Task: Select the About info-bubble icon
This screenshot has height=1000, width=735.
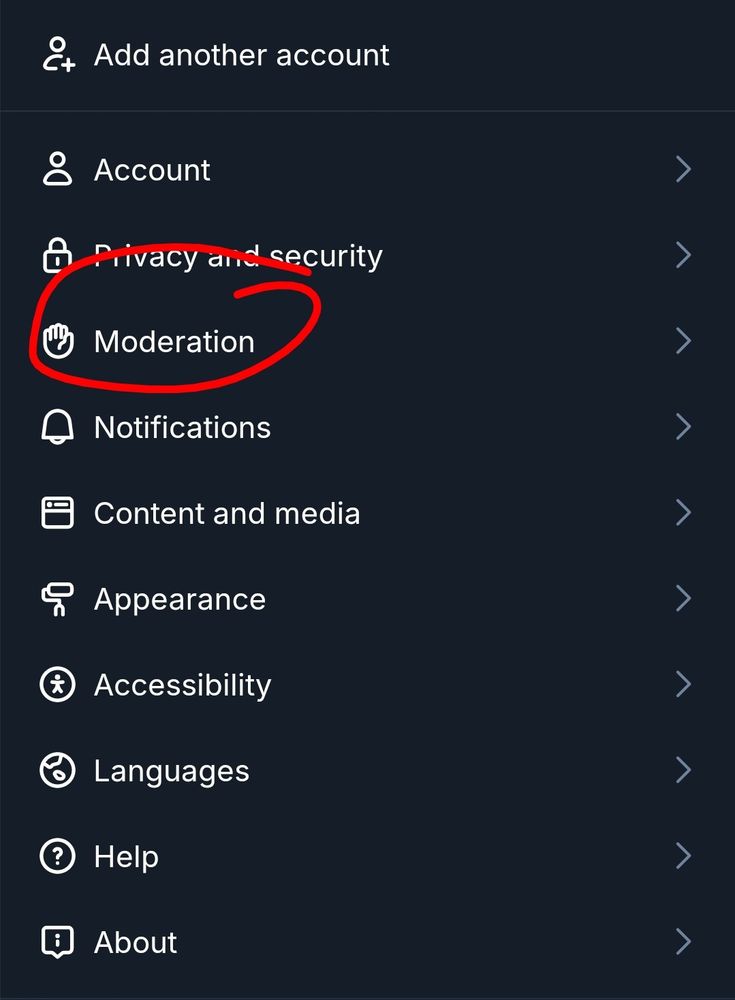Action: click(58, 941)
